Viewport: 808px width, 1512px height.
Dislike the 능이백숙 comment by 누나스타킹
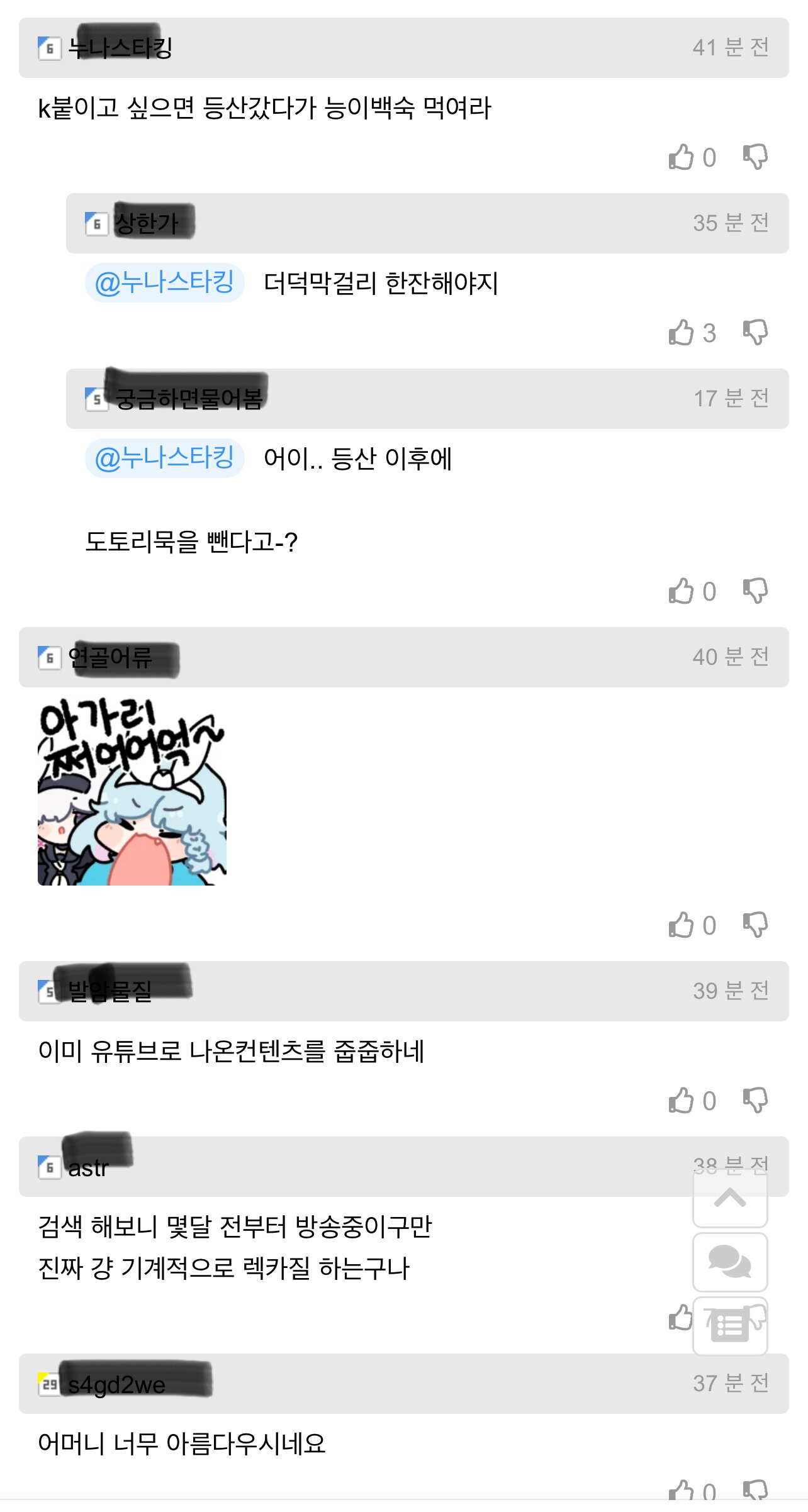click(x=755, y=157)
